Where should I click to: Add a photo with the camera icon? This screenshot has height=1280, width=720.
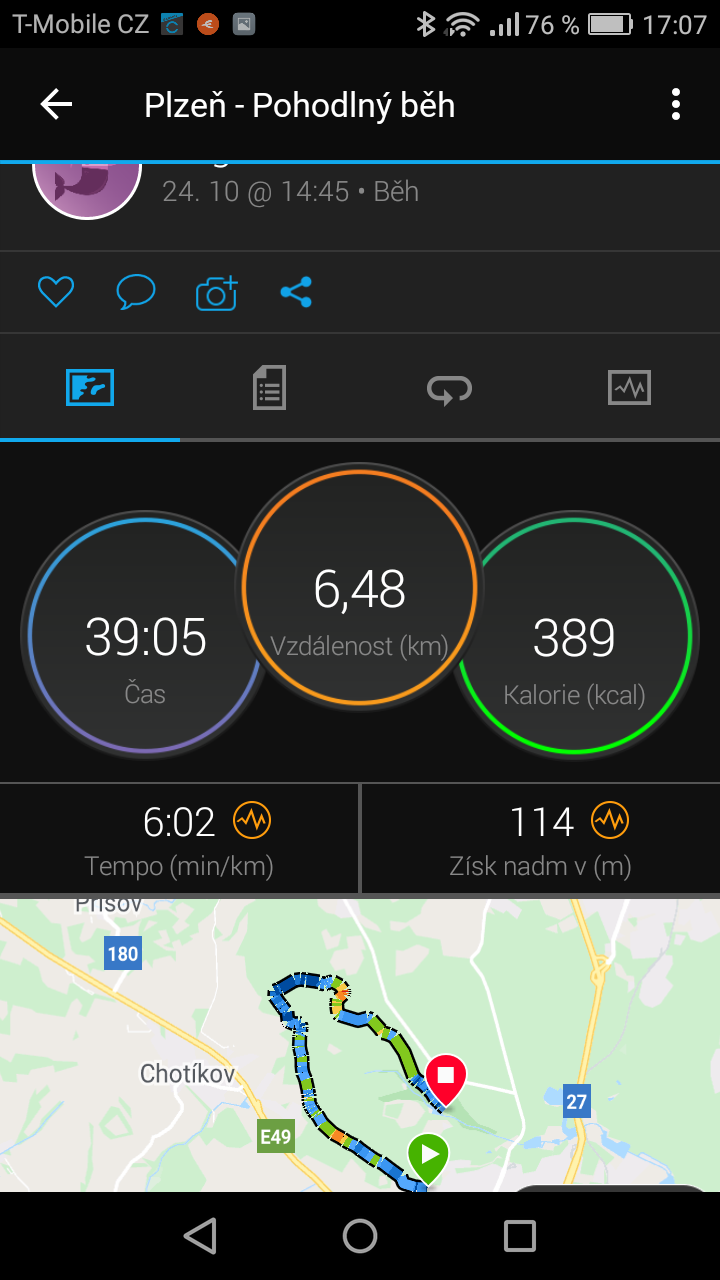coord(216,292)
